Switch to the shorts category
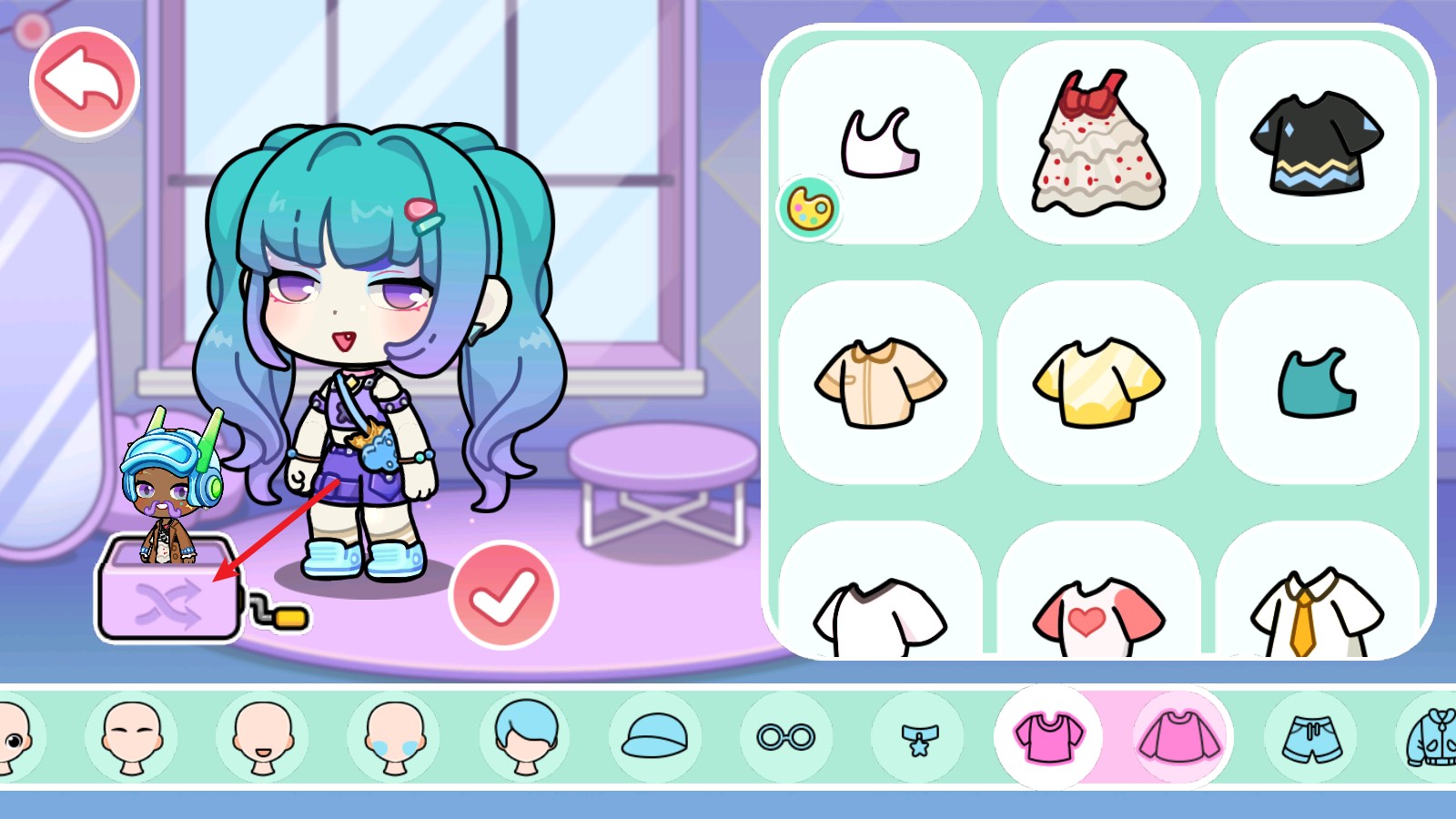 1311,737
